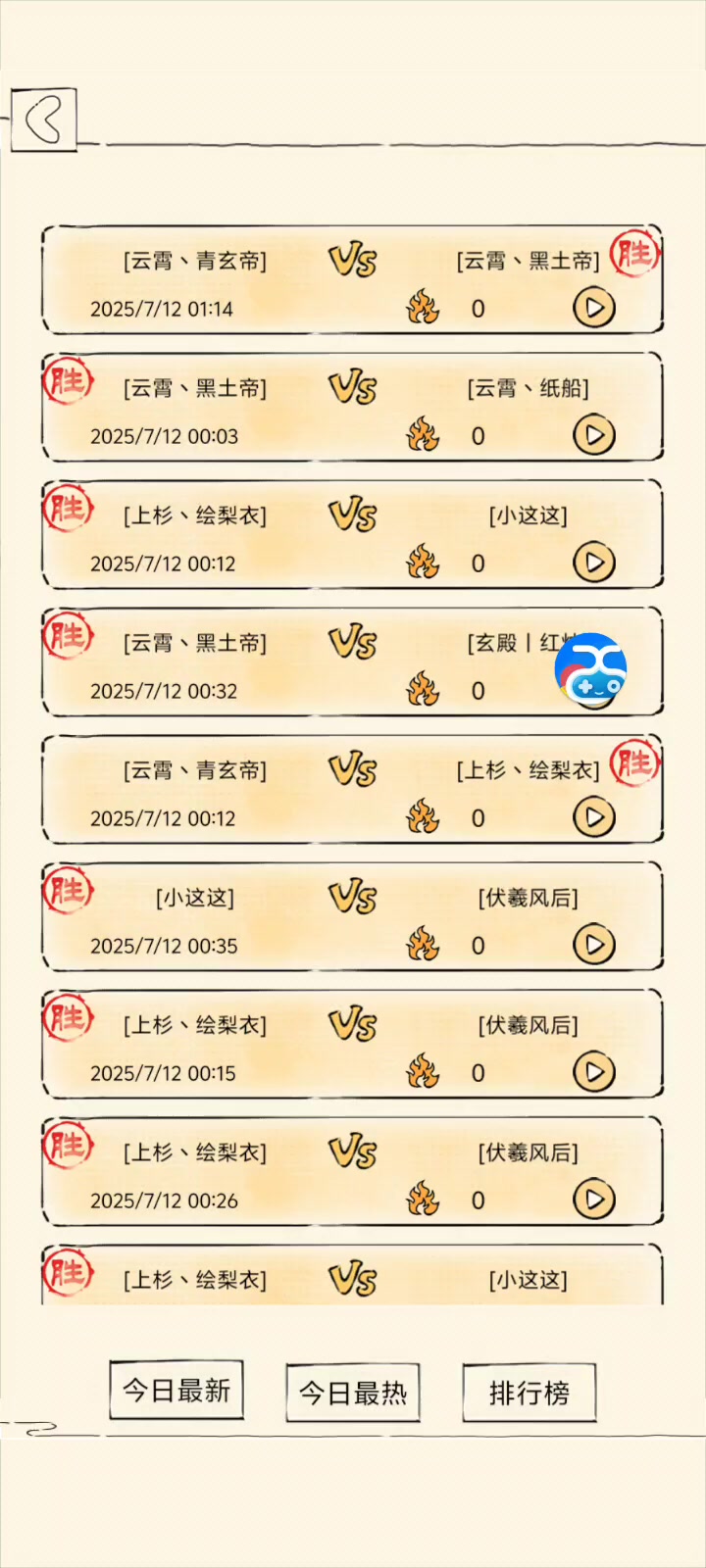706x1568 pixels.
Task: Switch to 今日最热 list
Action: (353, 1393)
